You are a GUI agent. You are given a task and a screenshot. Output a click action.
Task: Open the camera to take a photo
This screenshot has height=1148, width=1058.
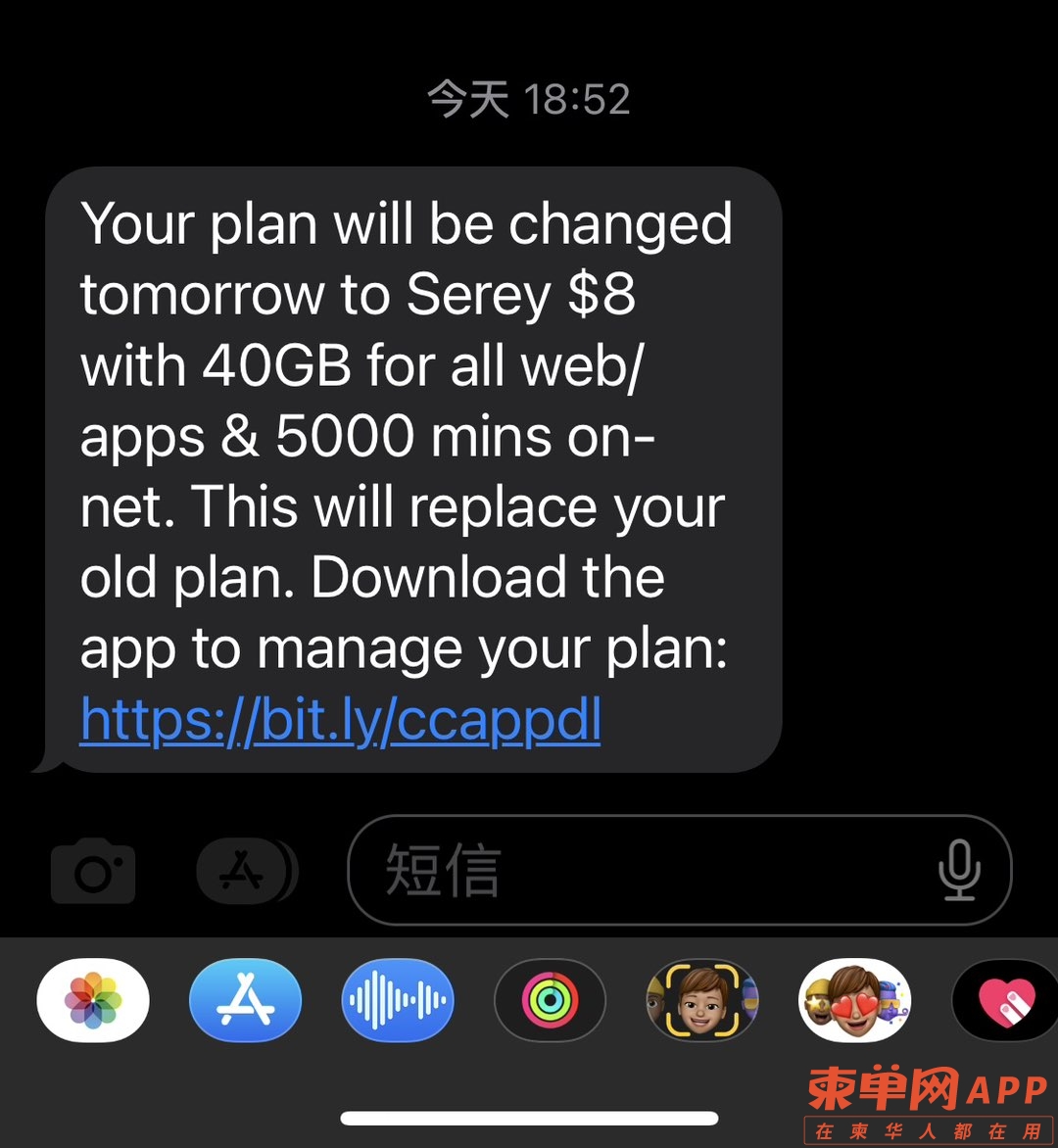coord(93,870)
